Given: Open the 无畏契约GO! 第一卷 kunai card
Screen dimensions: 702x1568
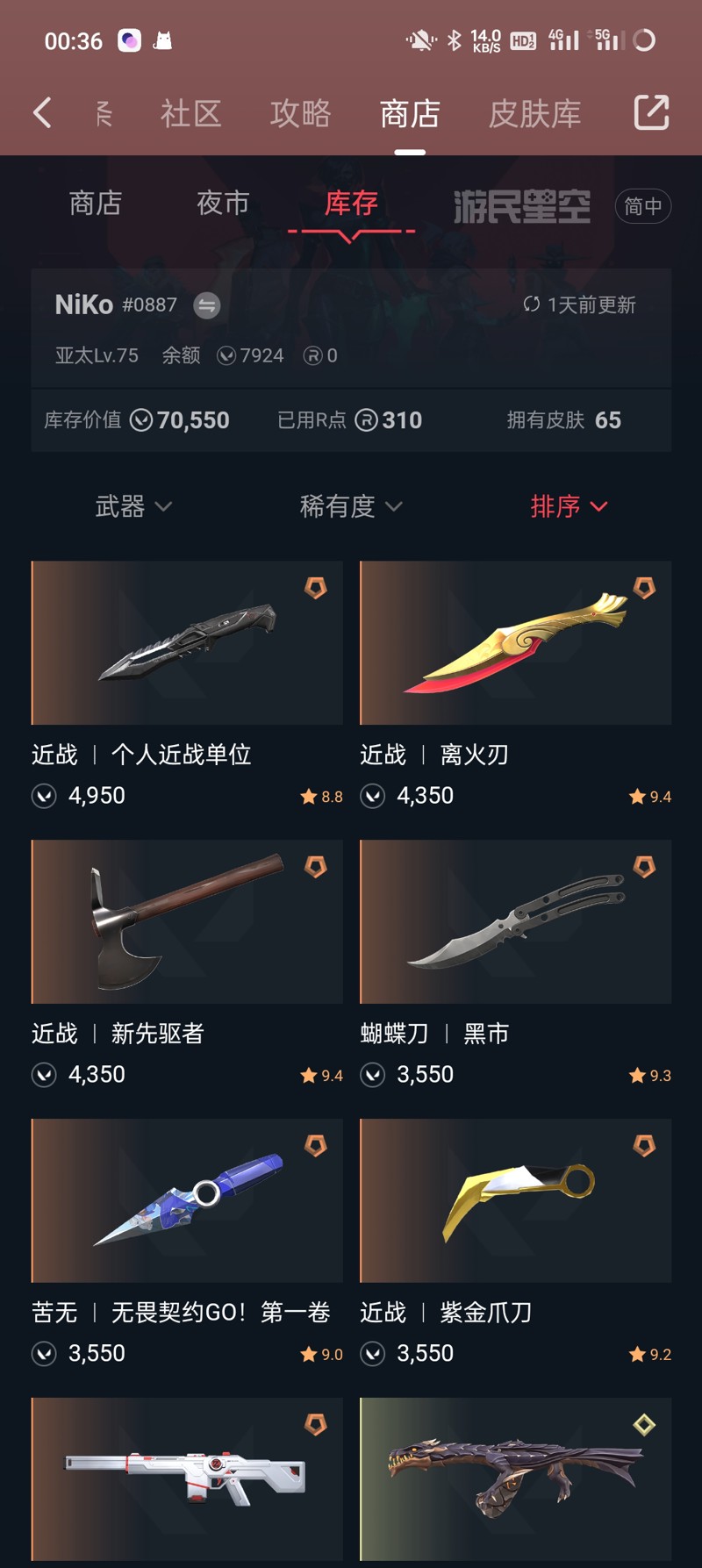Looking at the screenshot, I should tap(187, 1200).
